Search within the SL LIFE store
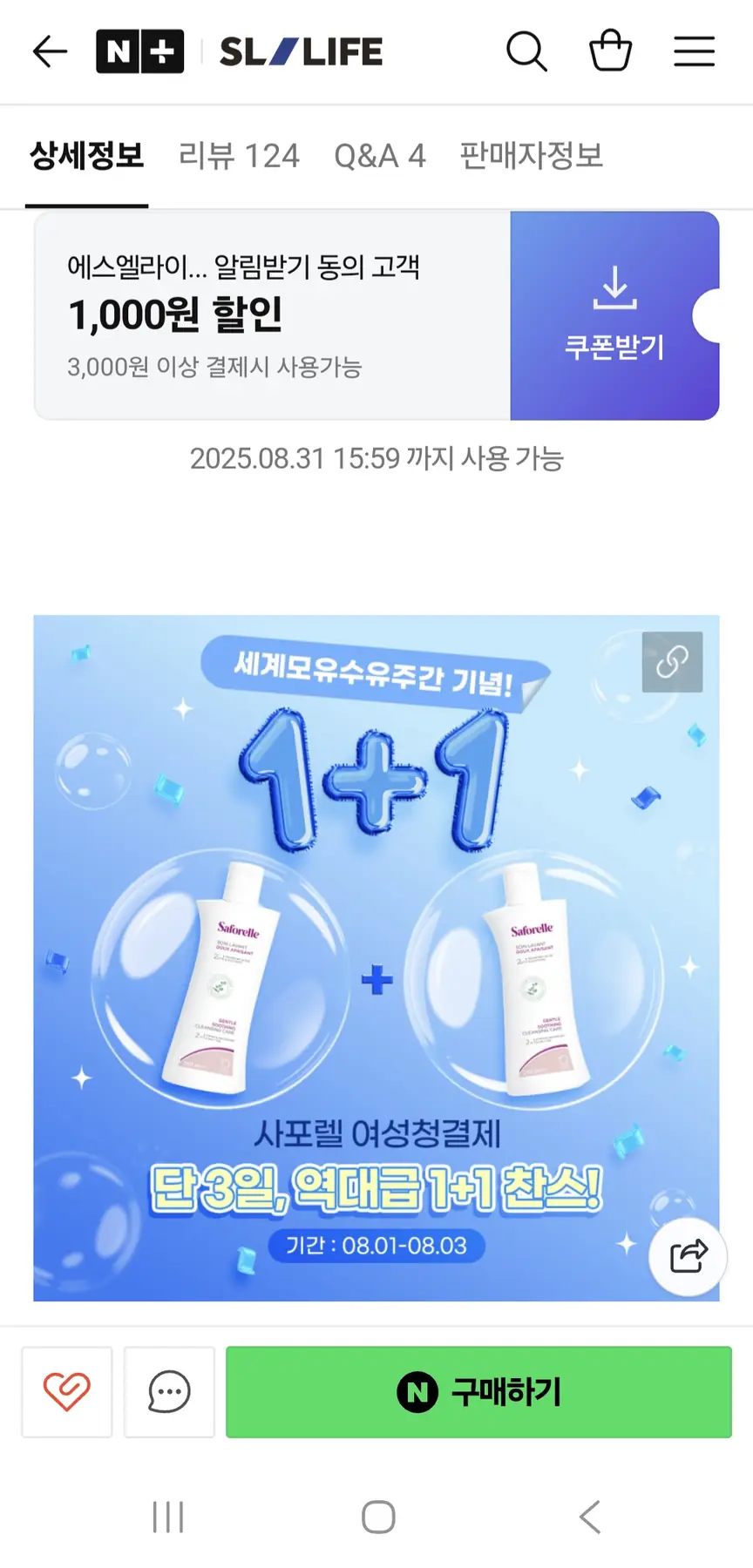Image resolution: width=753 pixels, height=1568 pixels. pyautogui.click(x=526, y=51)
